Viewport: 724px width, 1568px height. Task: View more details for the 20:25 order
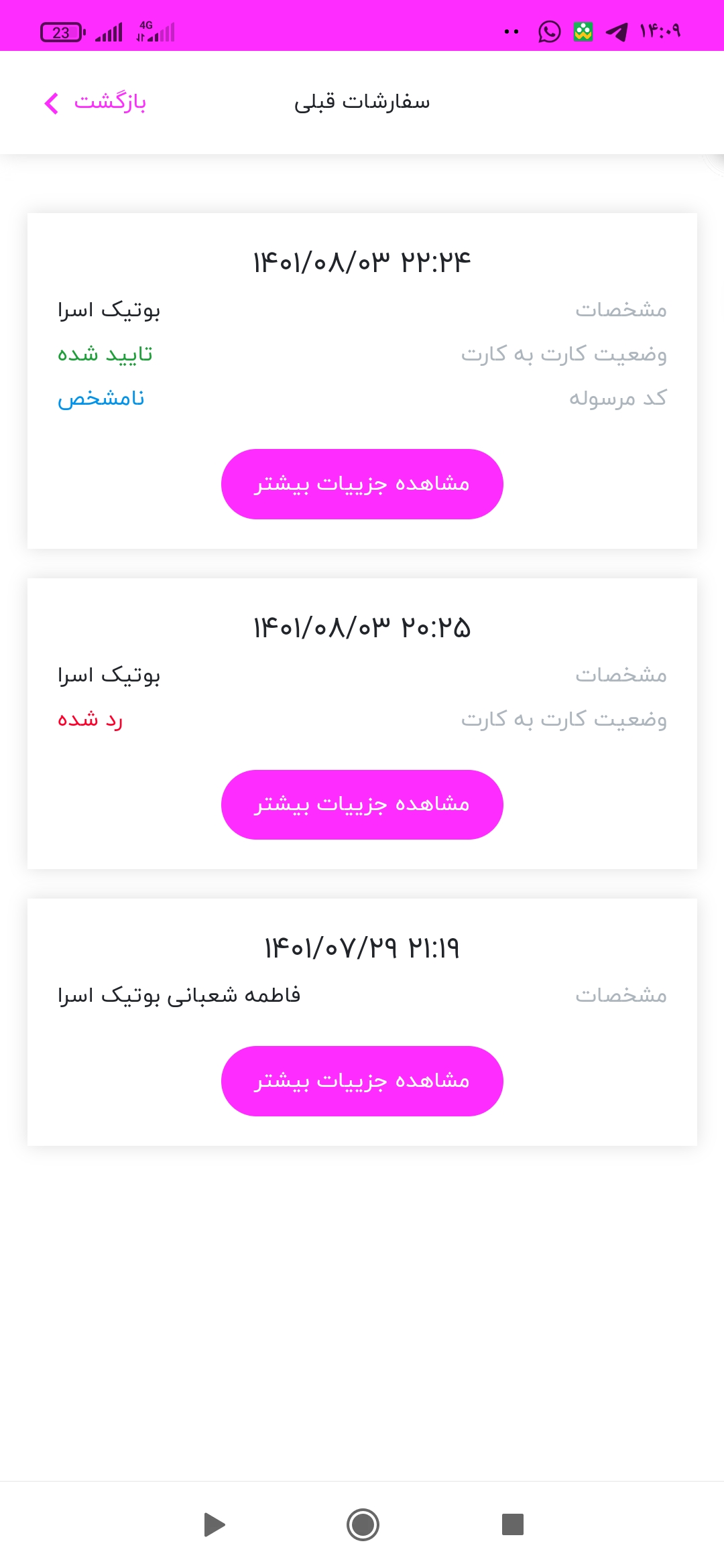[362, 804]
